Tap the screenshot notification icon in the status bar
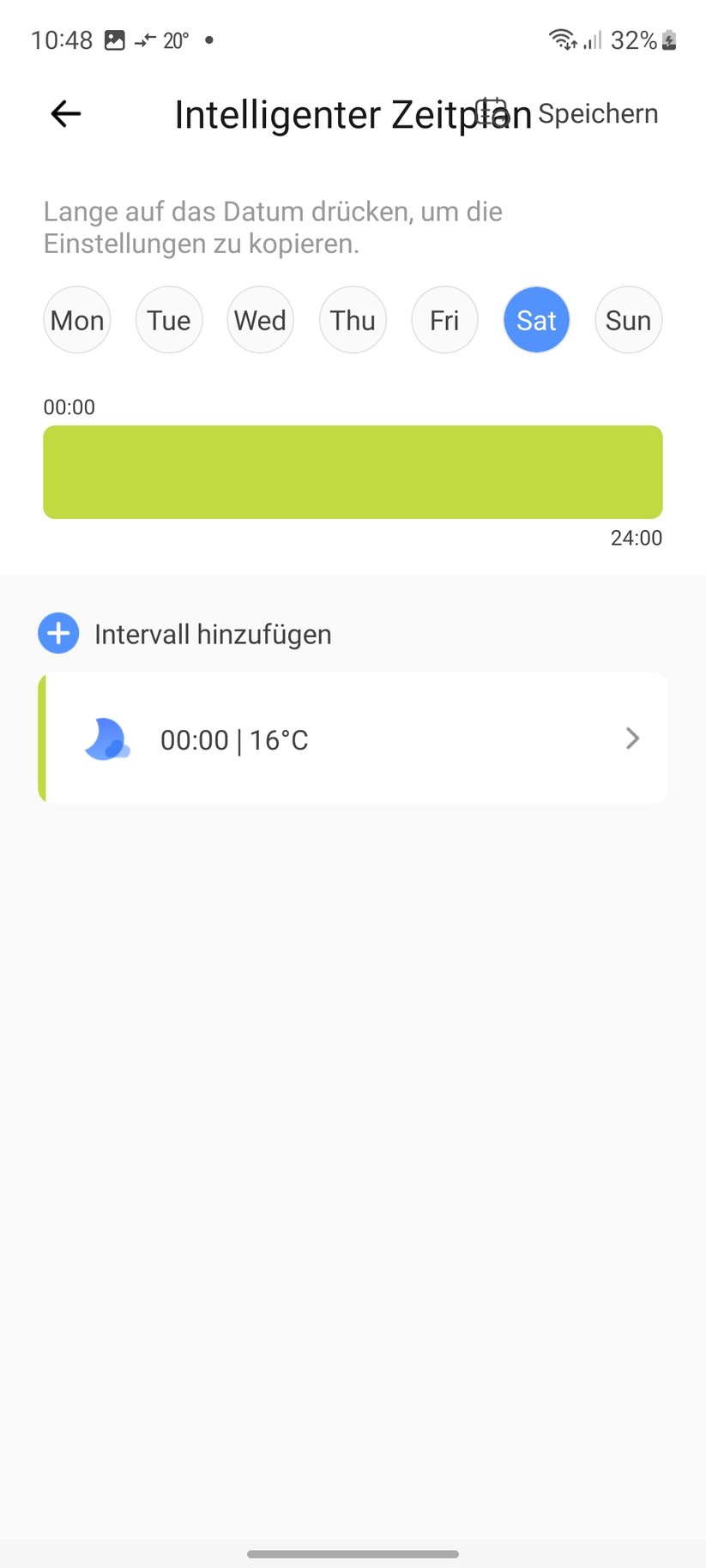 tap(113, 39)
